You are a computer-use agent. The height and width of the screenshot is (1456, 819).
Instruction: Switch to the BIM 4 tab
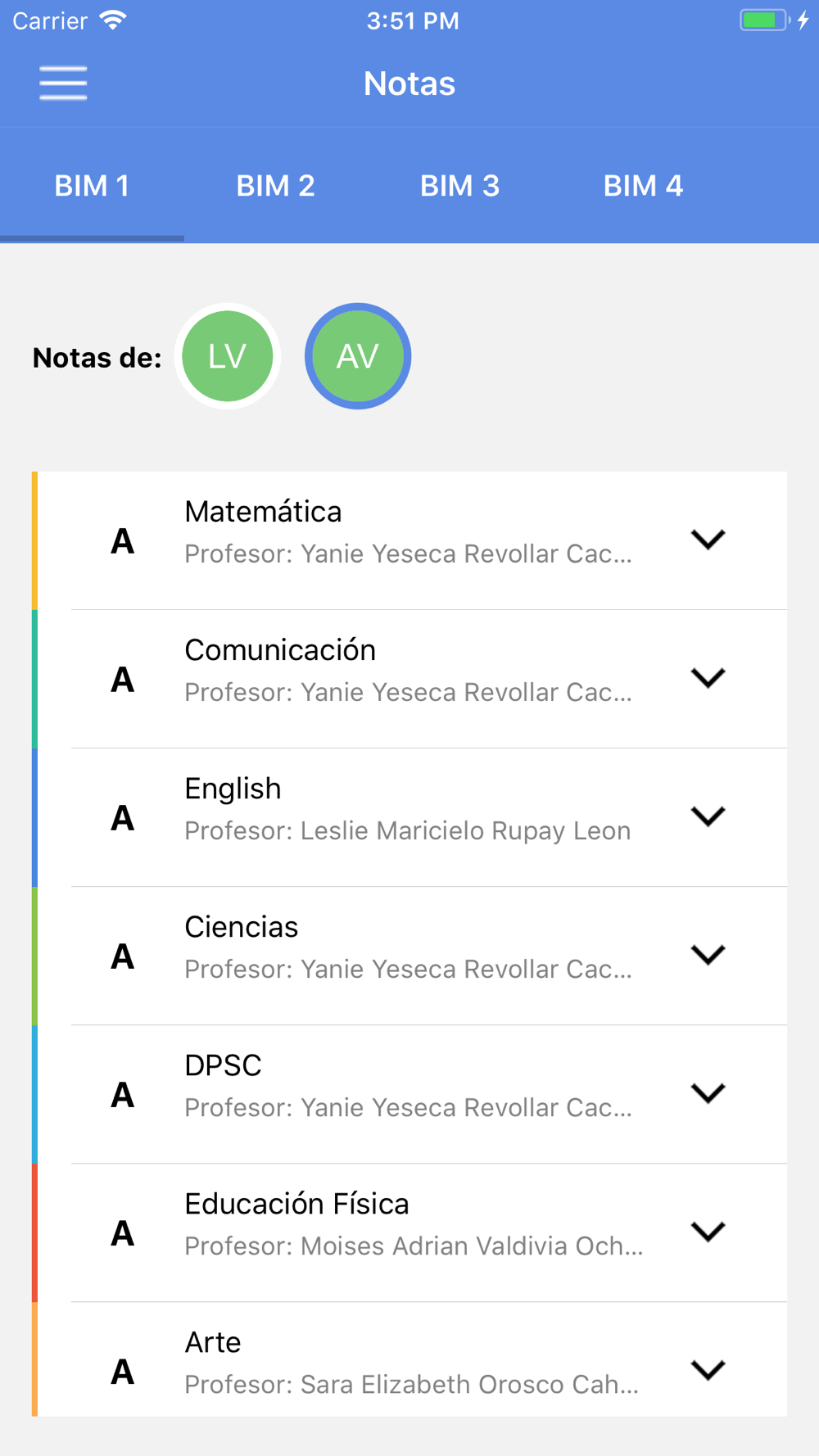[x=643, y=186]
